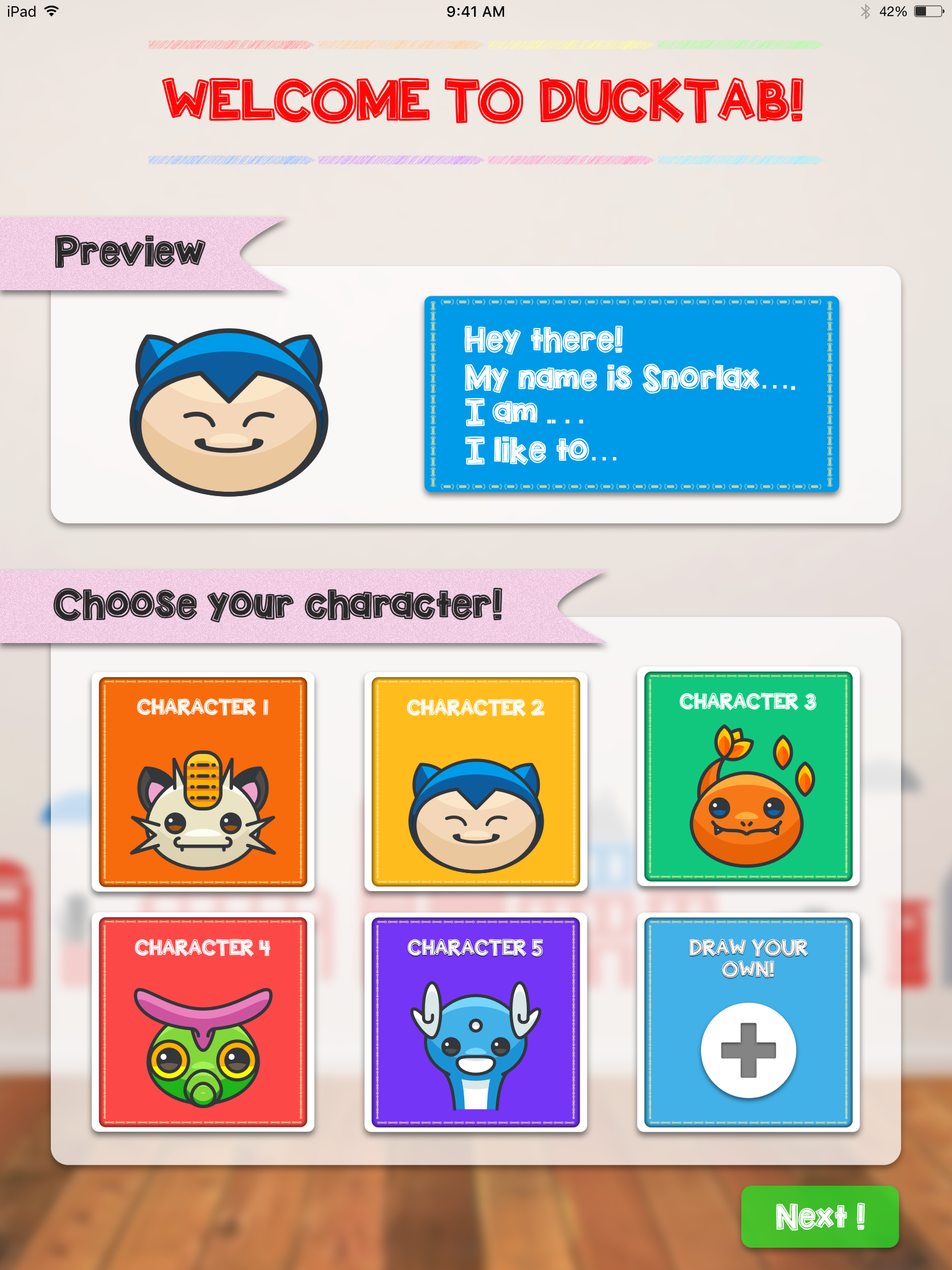Select the red Character 4 card
The image size is (952, 1270).
click(x=203, y=1021)
